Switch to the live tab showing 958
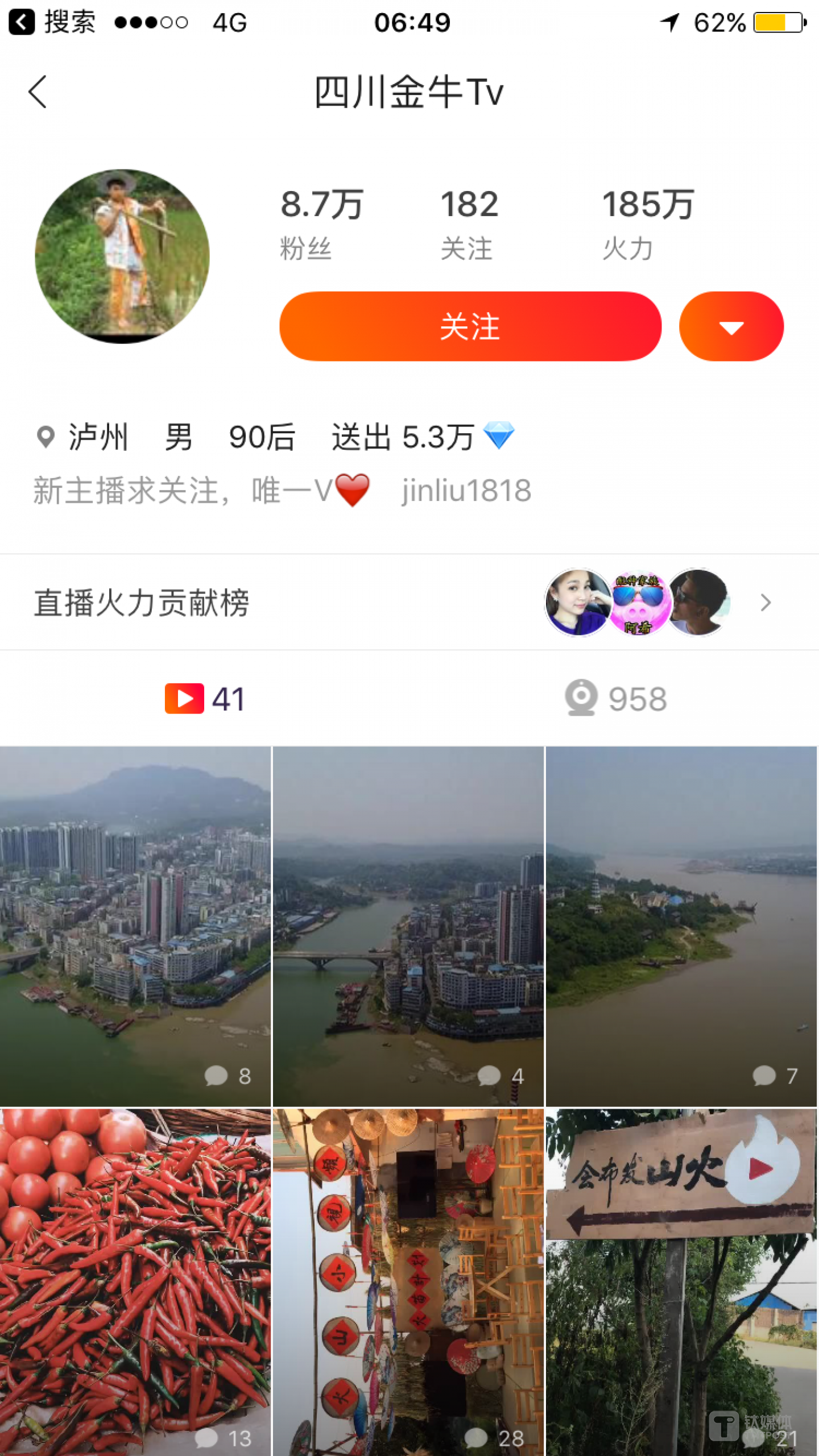 [615, 699]
